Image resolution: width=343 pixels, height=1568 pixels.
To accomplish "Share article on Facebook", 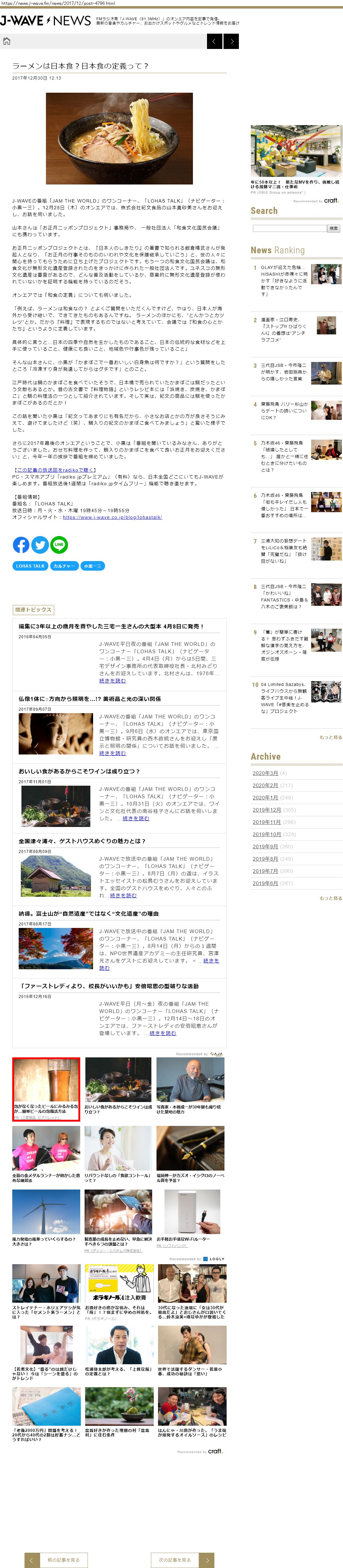I will click(x=21, y=545).
